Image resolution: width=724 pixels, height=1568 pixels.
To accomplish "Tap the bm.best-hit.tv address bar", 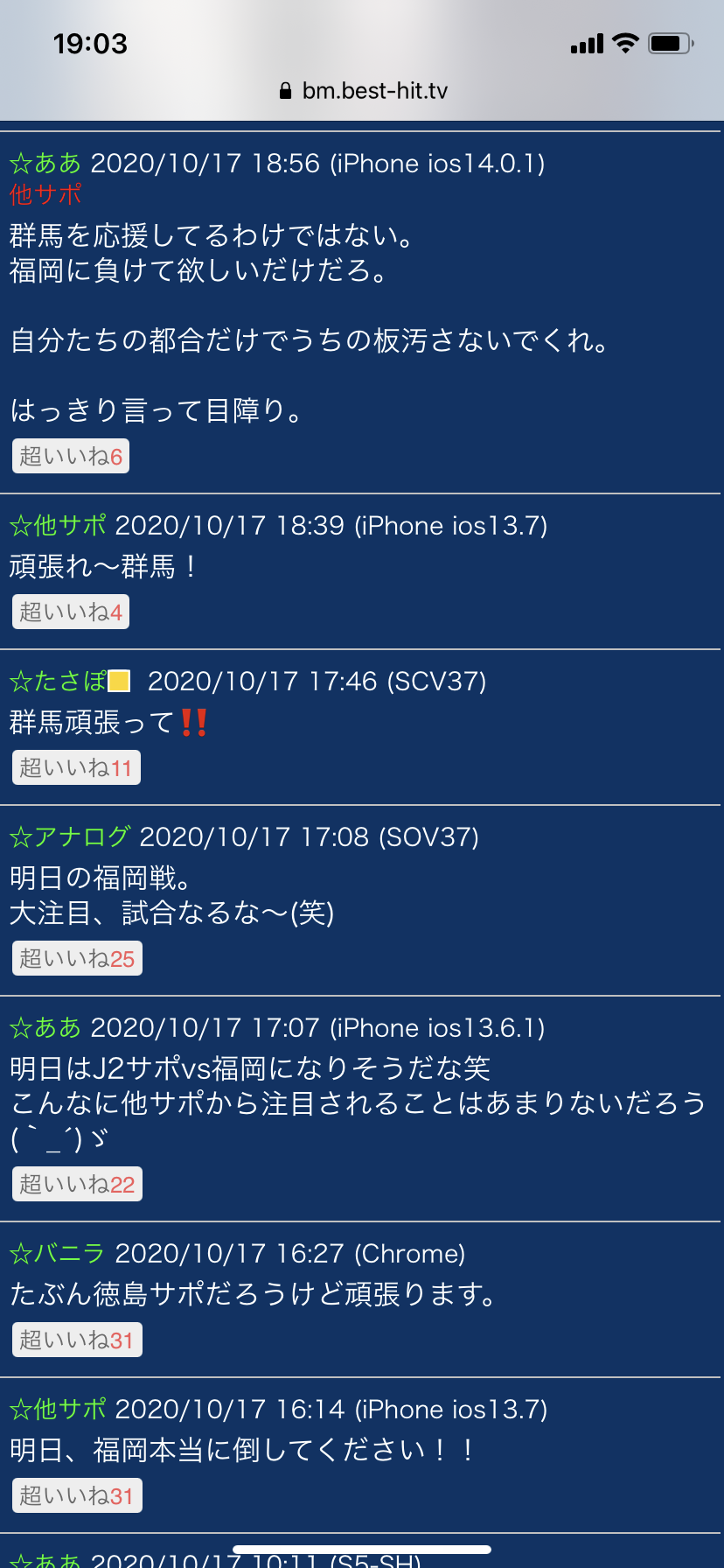I will click(362, 91).
